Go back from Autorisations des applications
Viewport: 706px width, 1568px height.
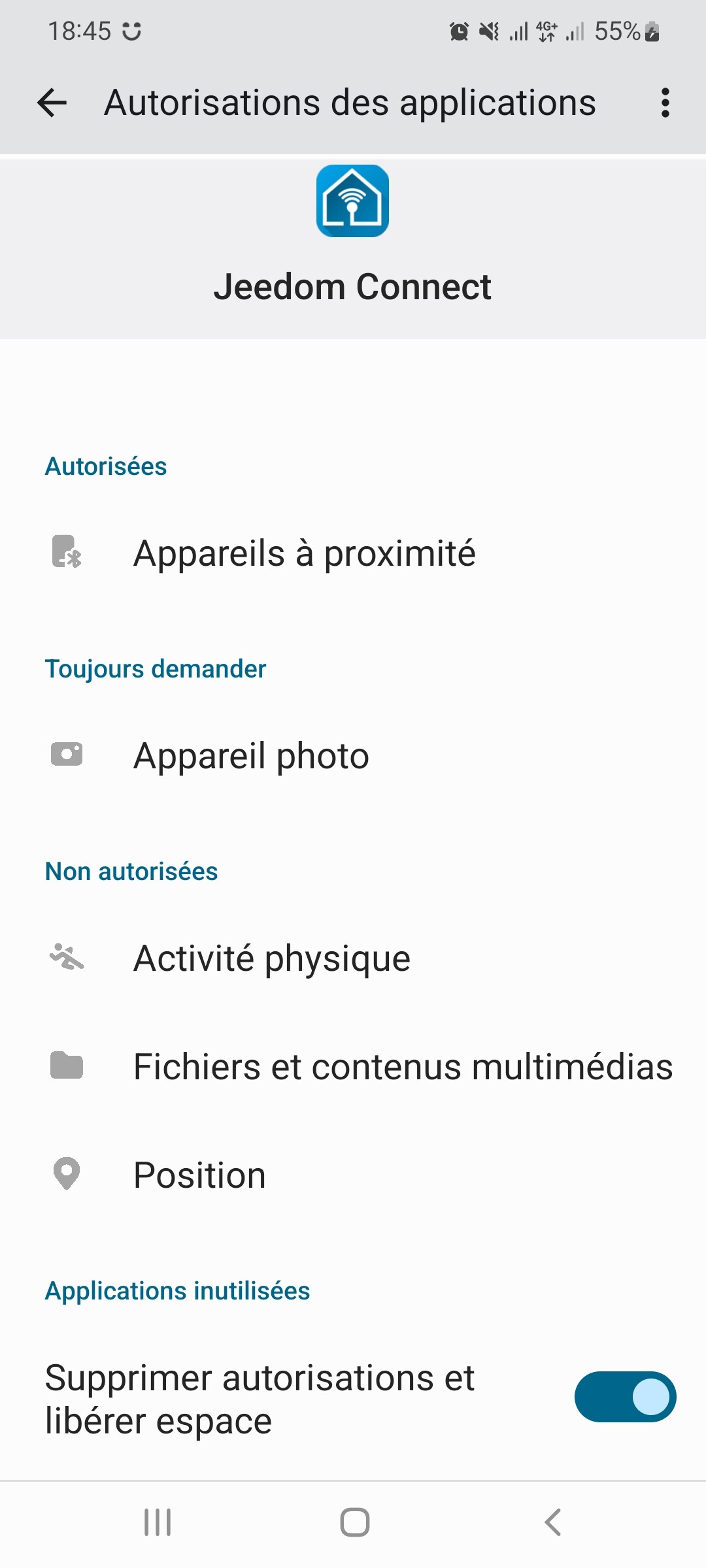tap(52, 103)
